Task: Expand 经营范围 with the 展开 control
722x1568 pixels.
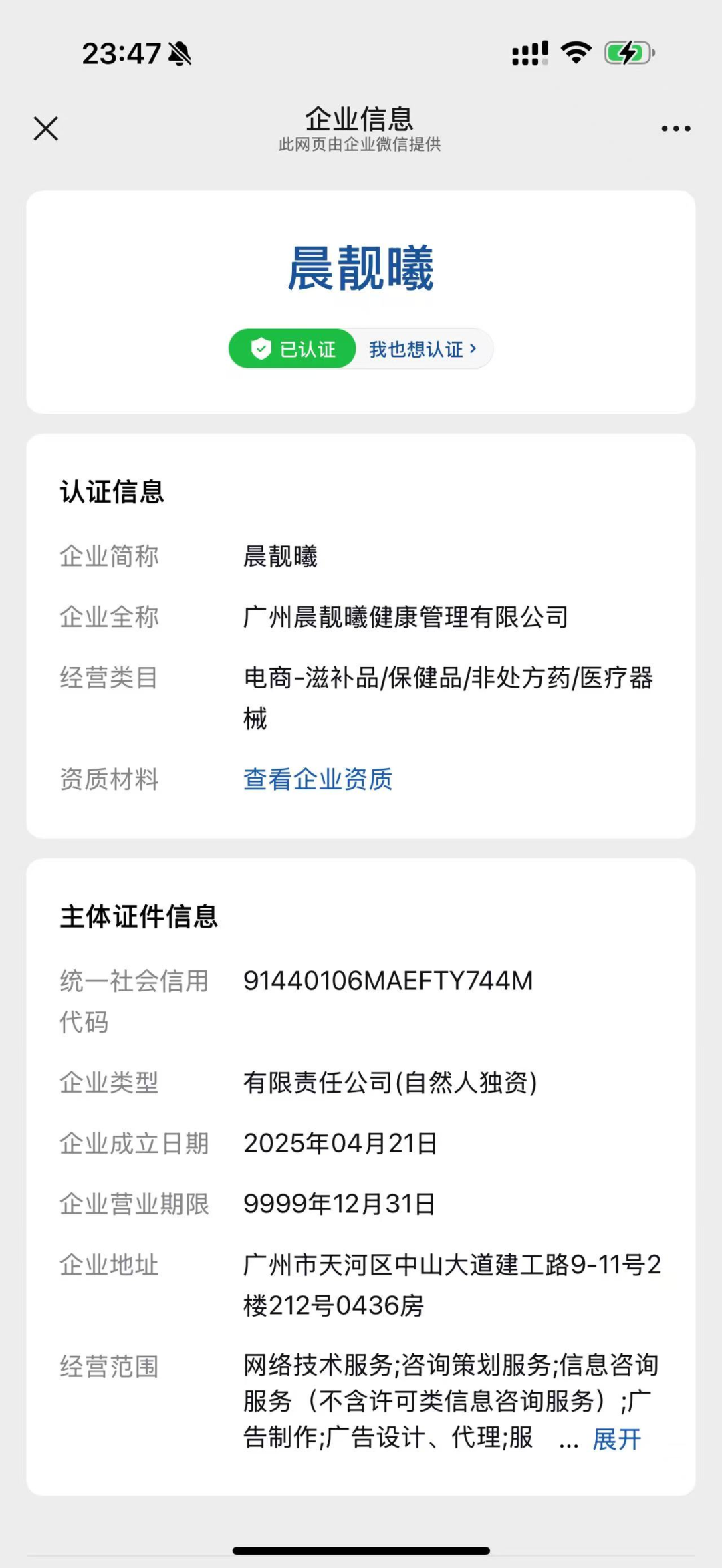Action: (614, 1439)
